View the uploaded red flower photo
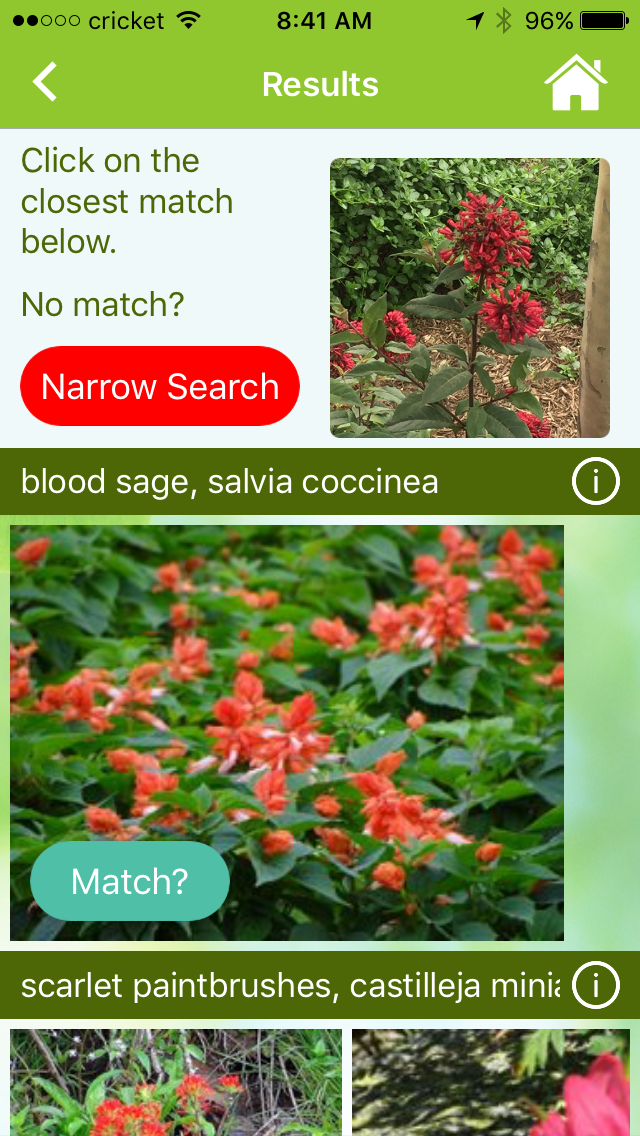The image size is (640, 1136). point(470,298)
